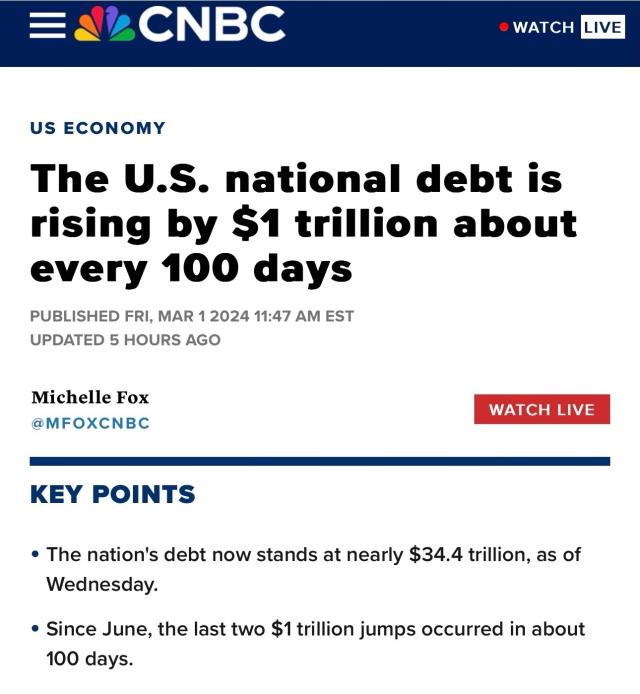Open the @MFOXCNBC handle link

click(90, 423)
